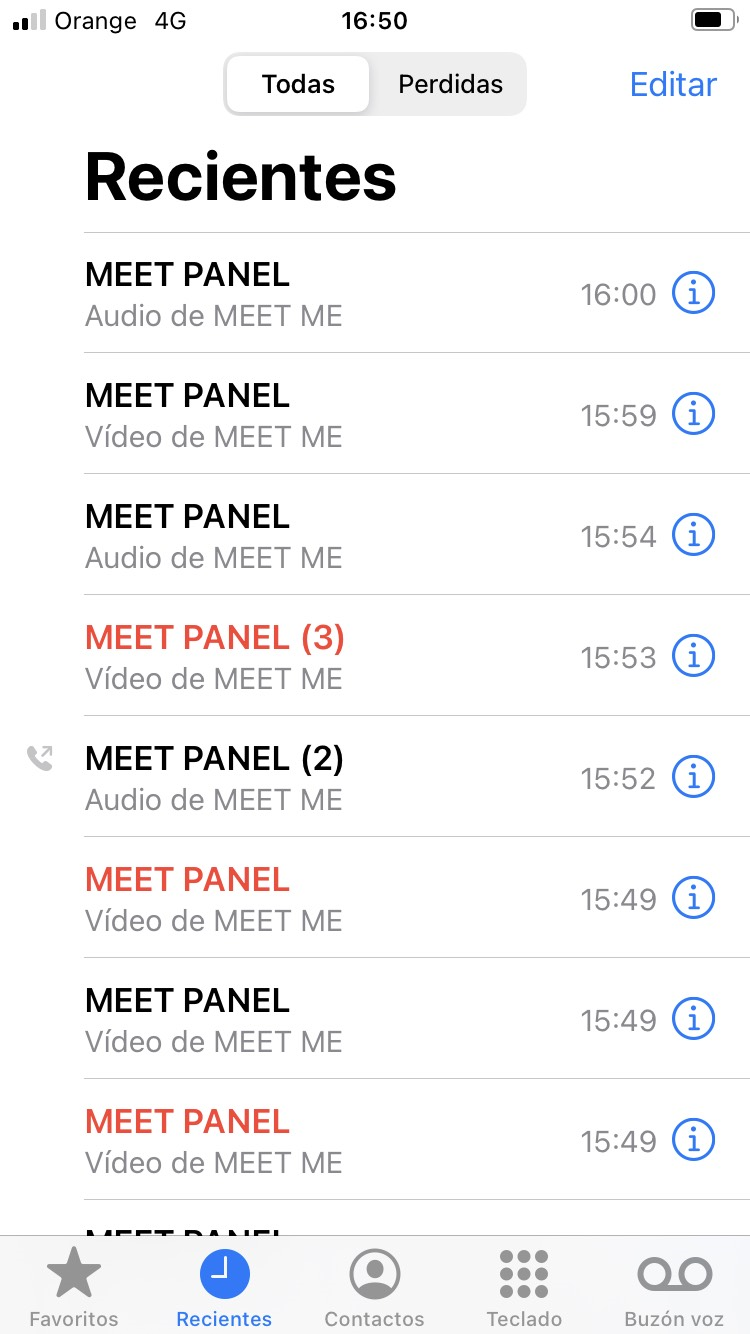
Task: Switch to Buzón voz voicemail tab
Action: (675, 1288)
